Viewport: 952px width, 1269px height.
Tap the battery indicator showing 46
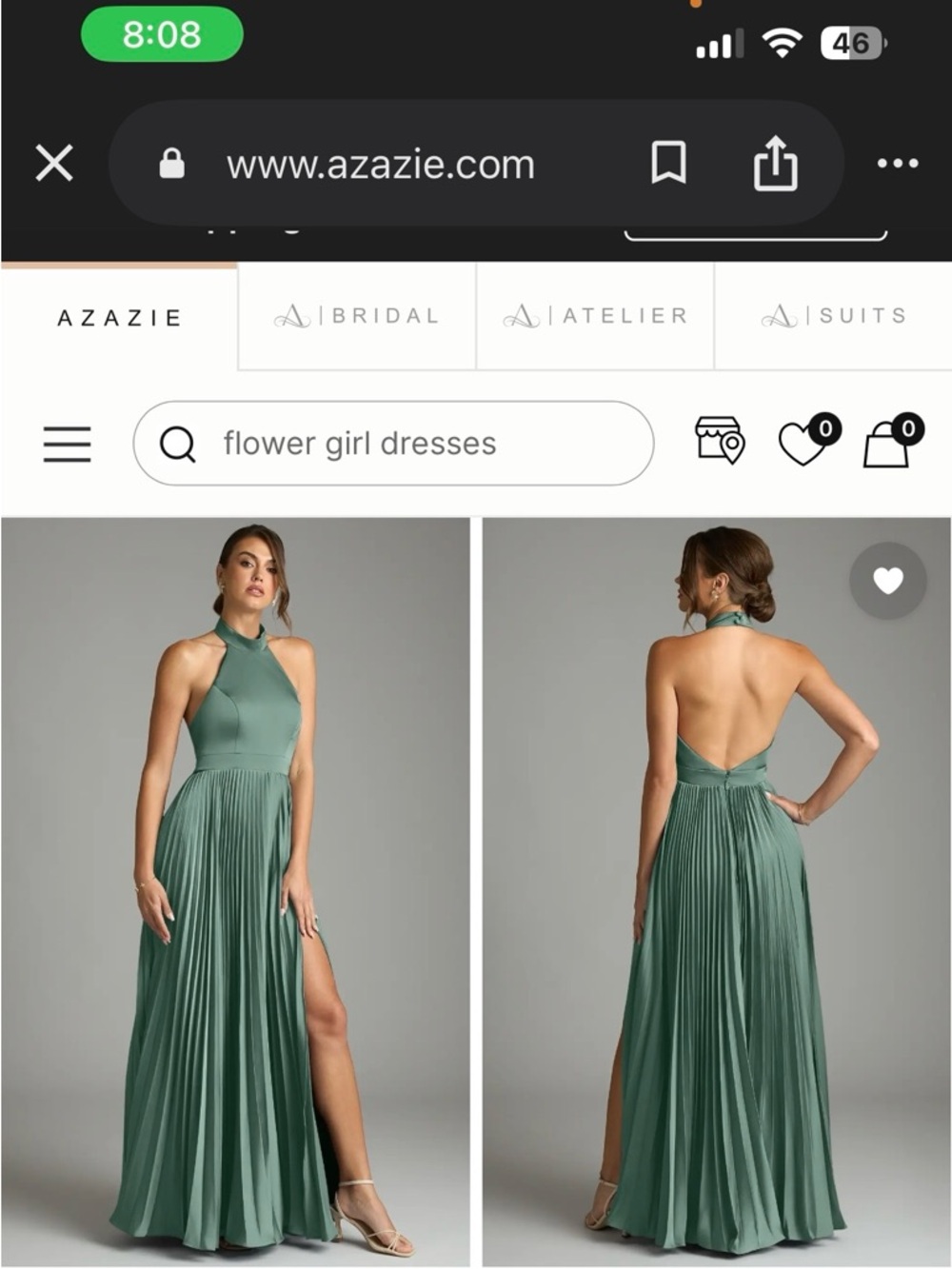pos(848,42)
